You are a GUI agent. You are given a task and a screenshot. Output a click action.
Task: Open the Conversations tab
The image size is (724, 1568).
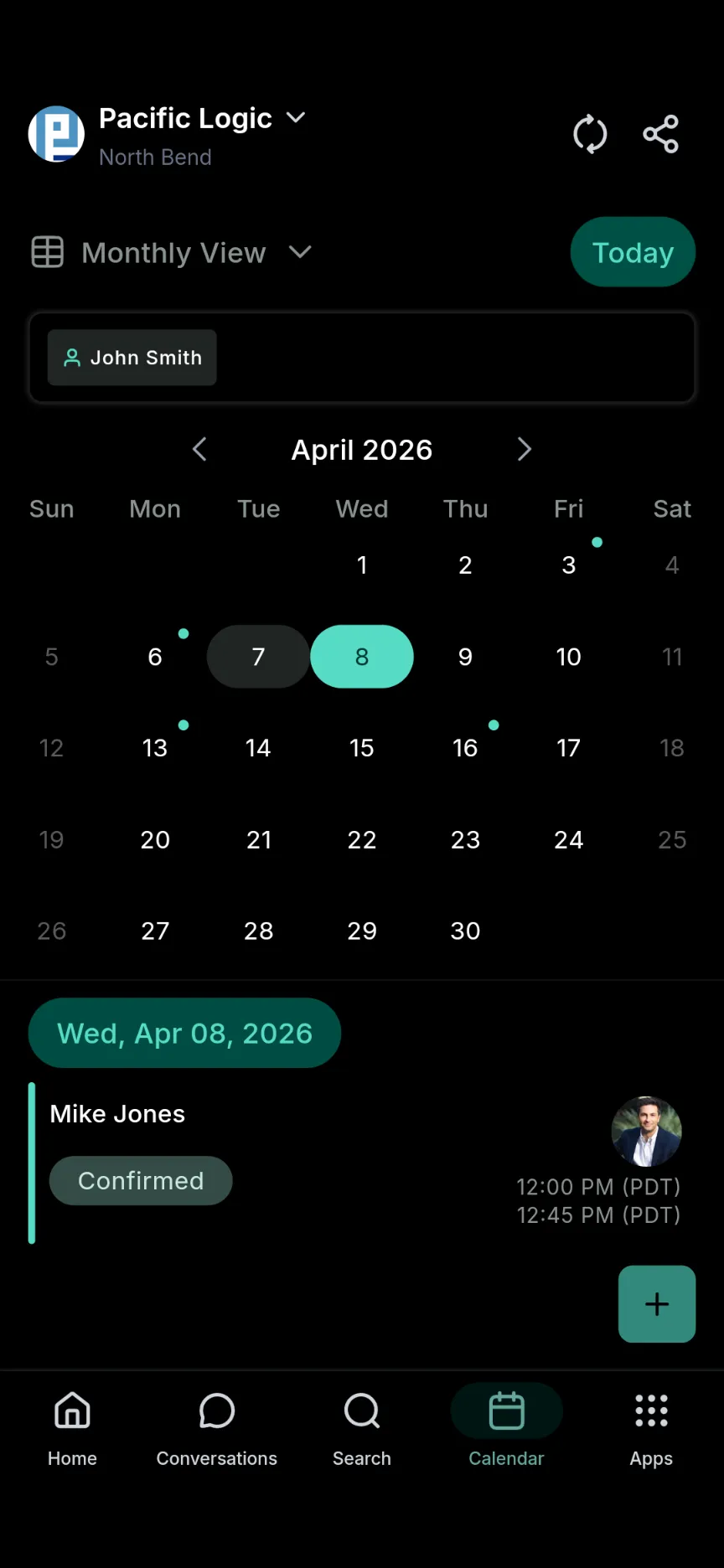tap(217, 1429)
